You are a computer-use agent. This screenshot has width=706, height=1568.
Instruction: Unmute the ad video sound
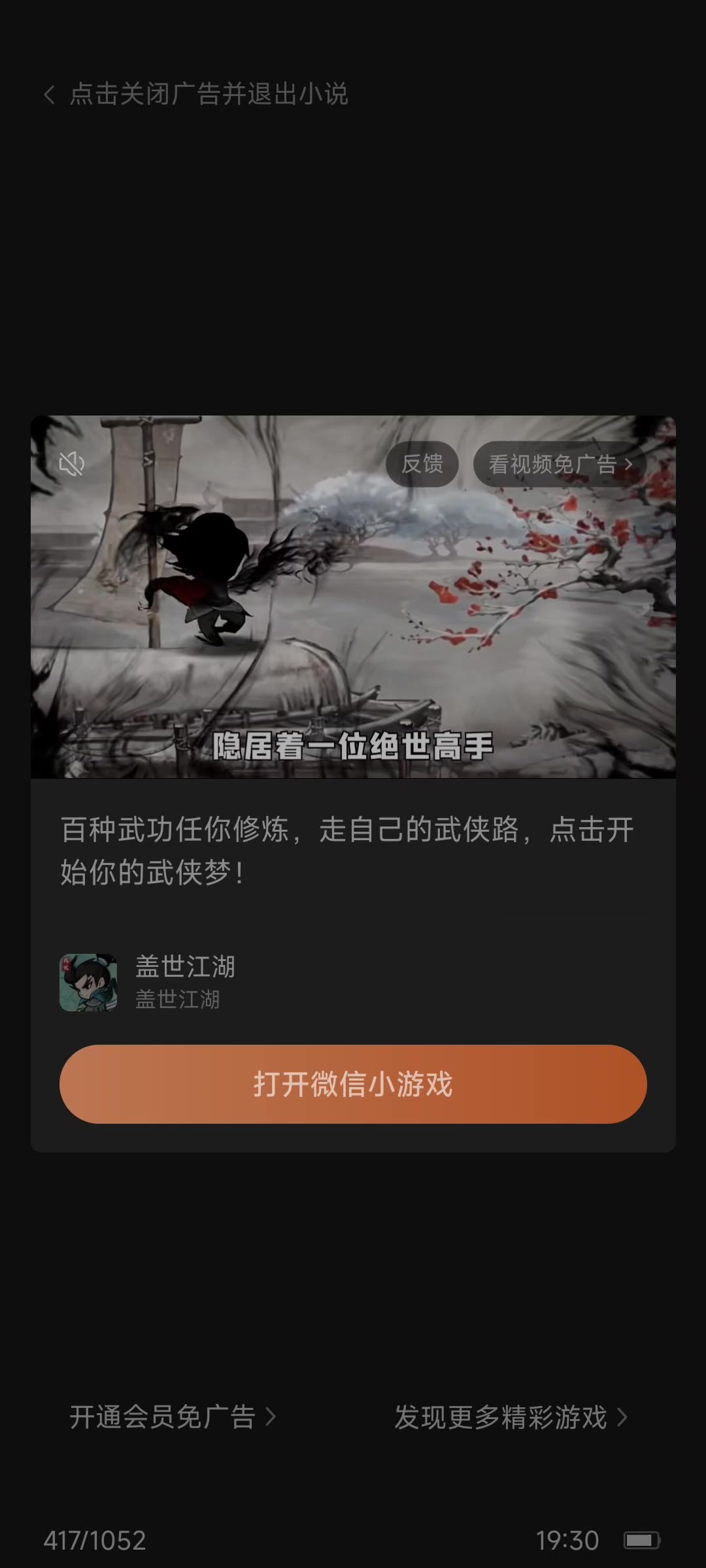click(72, 465)
